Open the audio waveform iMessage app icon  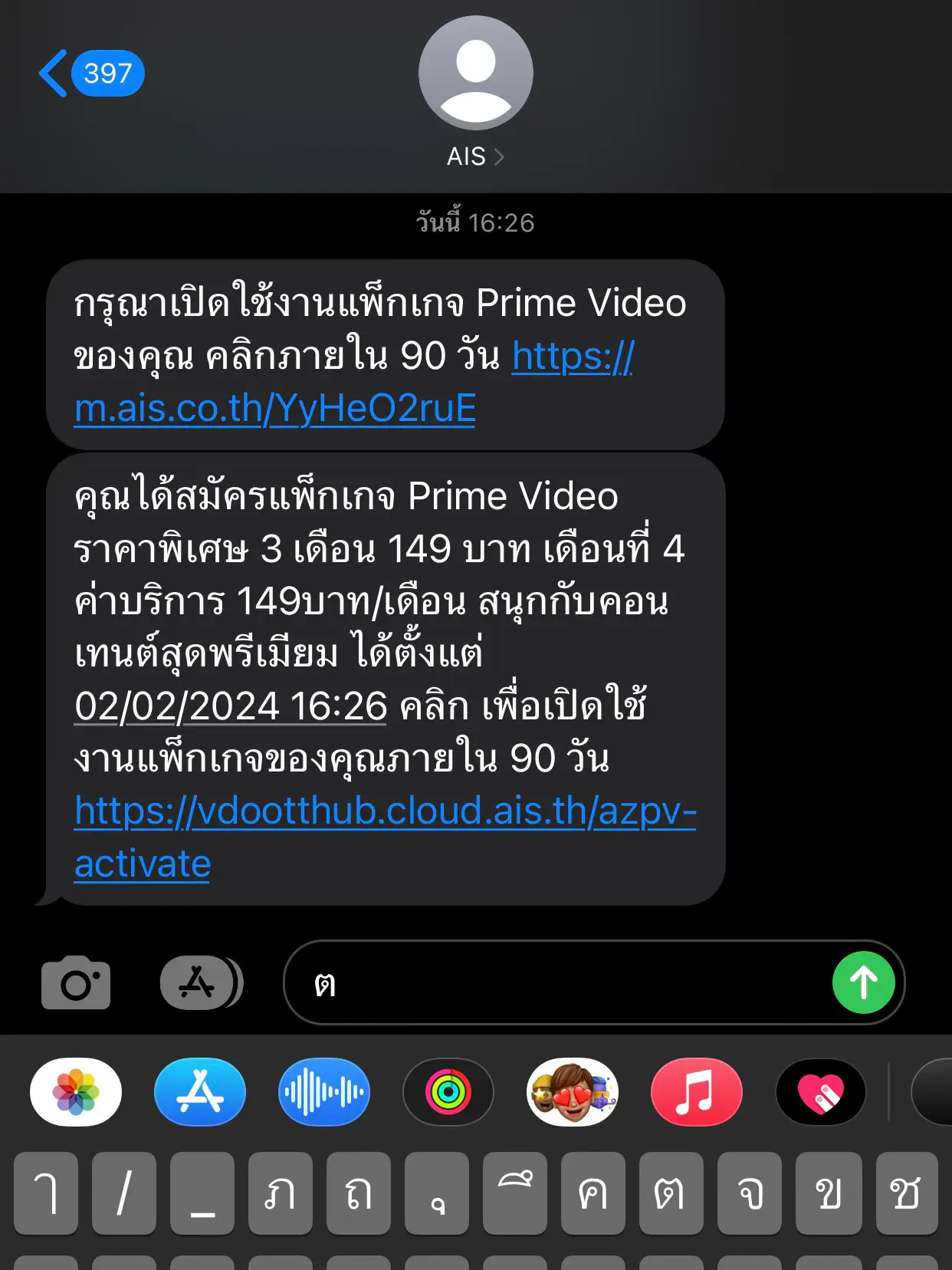click(323, 1092)
